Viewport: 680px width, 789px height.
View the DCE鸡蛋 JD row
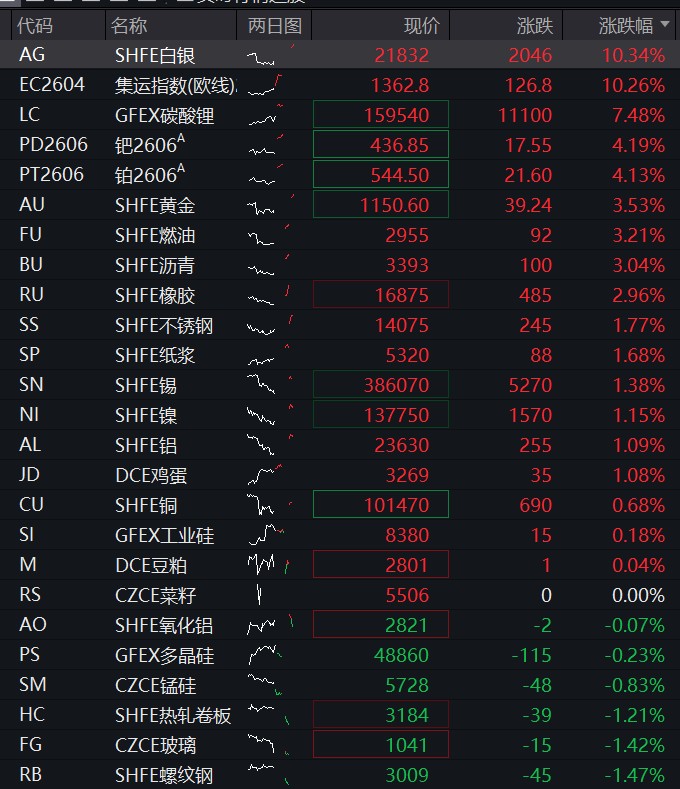[x=340, y=475]
